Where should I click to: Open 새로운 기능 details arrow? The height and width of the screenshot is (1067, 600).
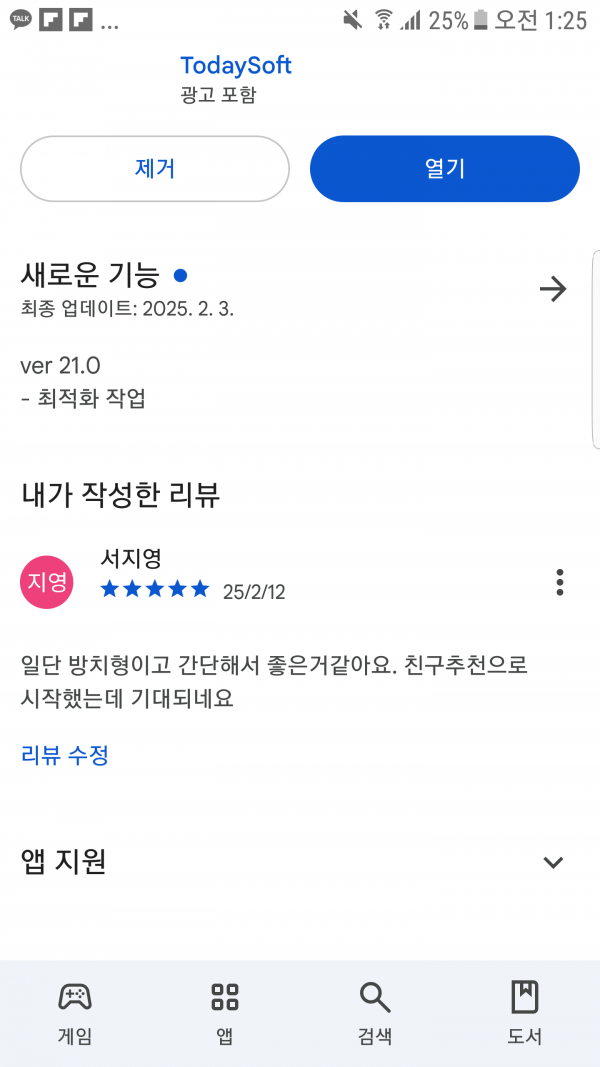point(553,290)
